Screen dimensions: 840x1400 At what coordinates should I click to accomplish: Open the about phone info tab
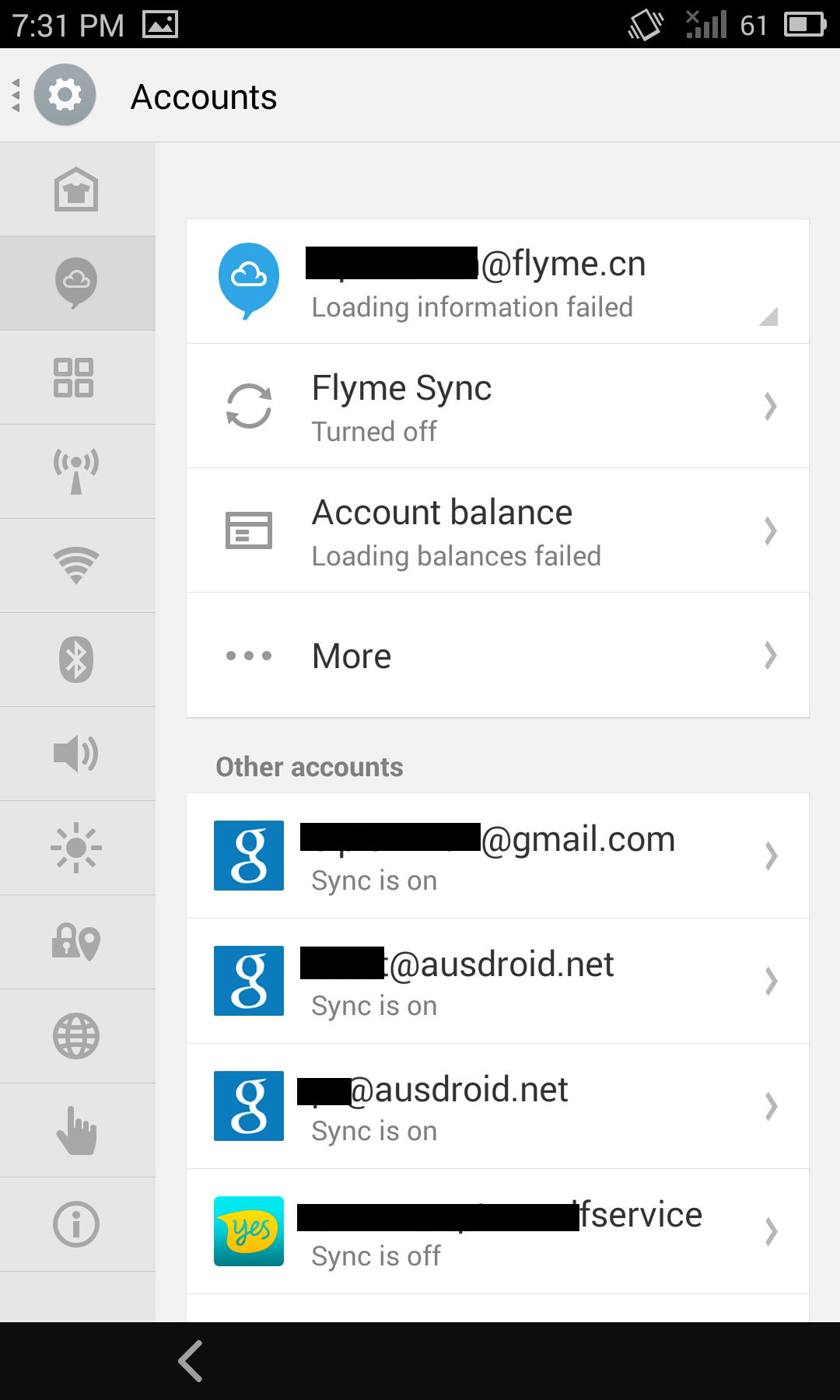(77, 1224)
